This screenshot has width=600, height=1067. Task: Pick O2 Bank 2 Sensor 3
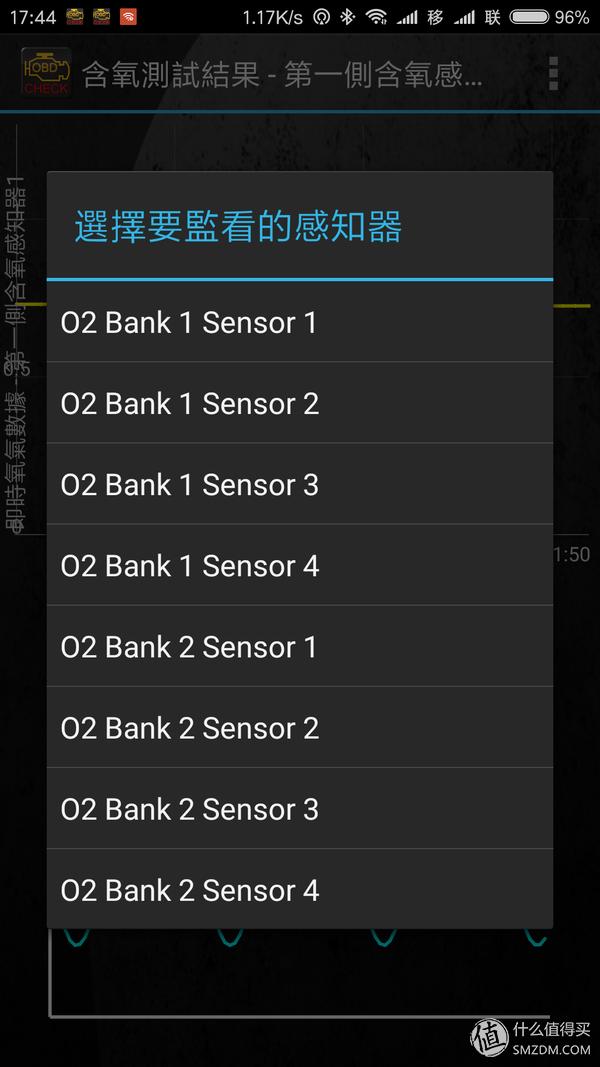(299, 808)
